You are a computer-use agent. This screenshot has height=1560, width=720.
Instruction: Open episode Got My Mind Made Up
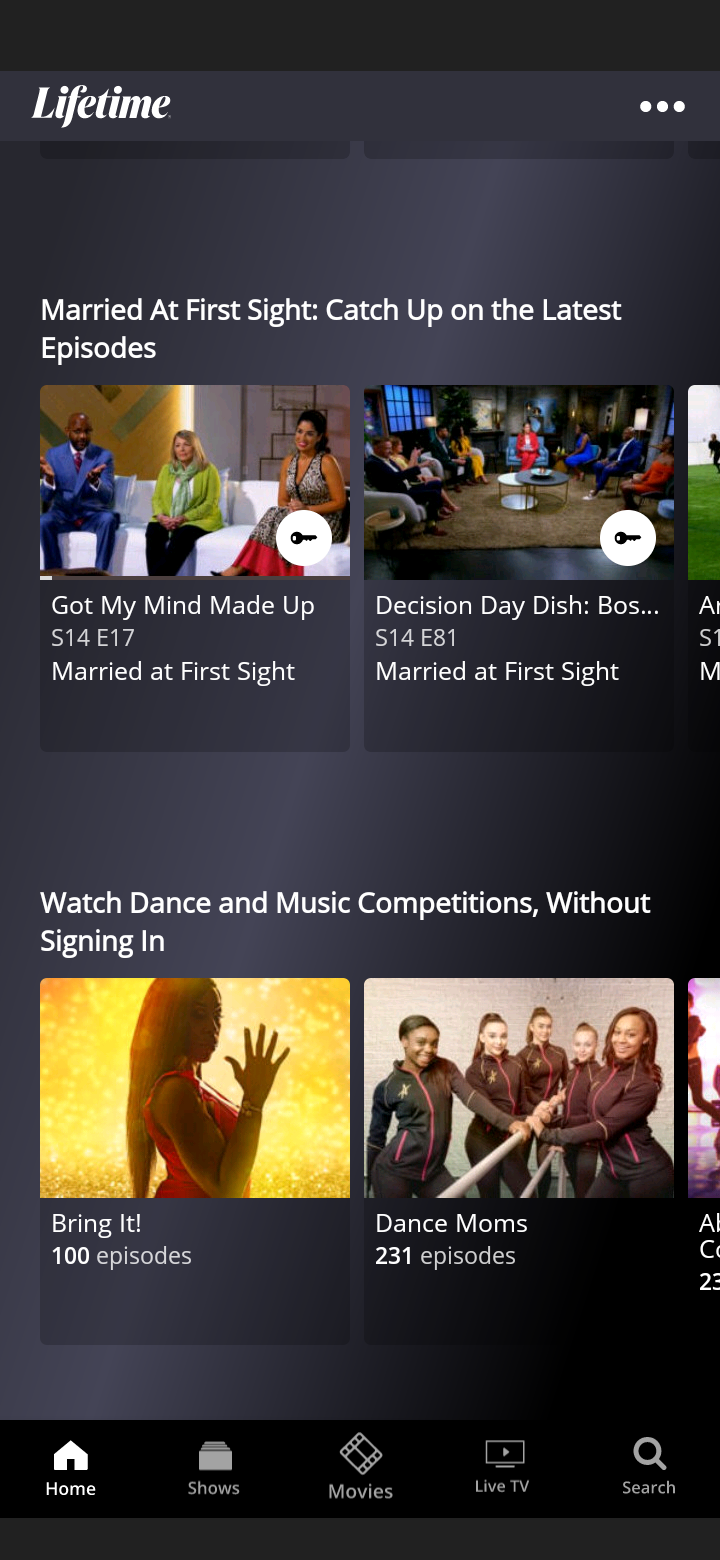click(x=195, y=567)
